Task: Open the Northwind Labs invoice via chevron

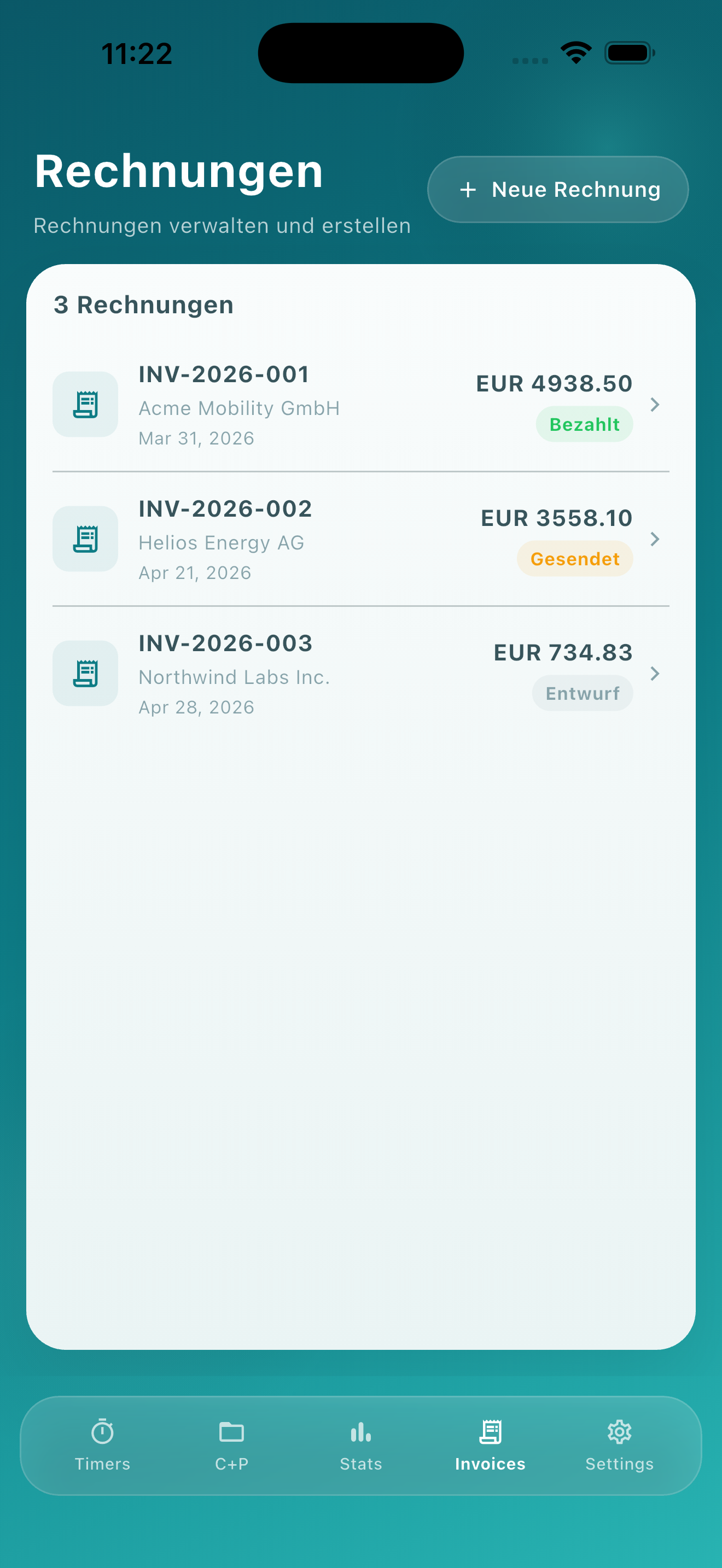Action: coord(654,673)
